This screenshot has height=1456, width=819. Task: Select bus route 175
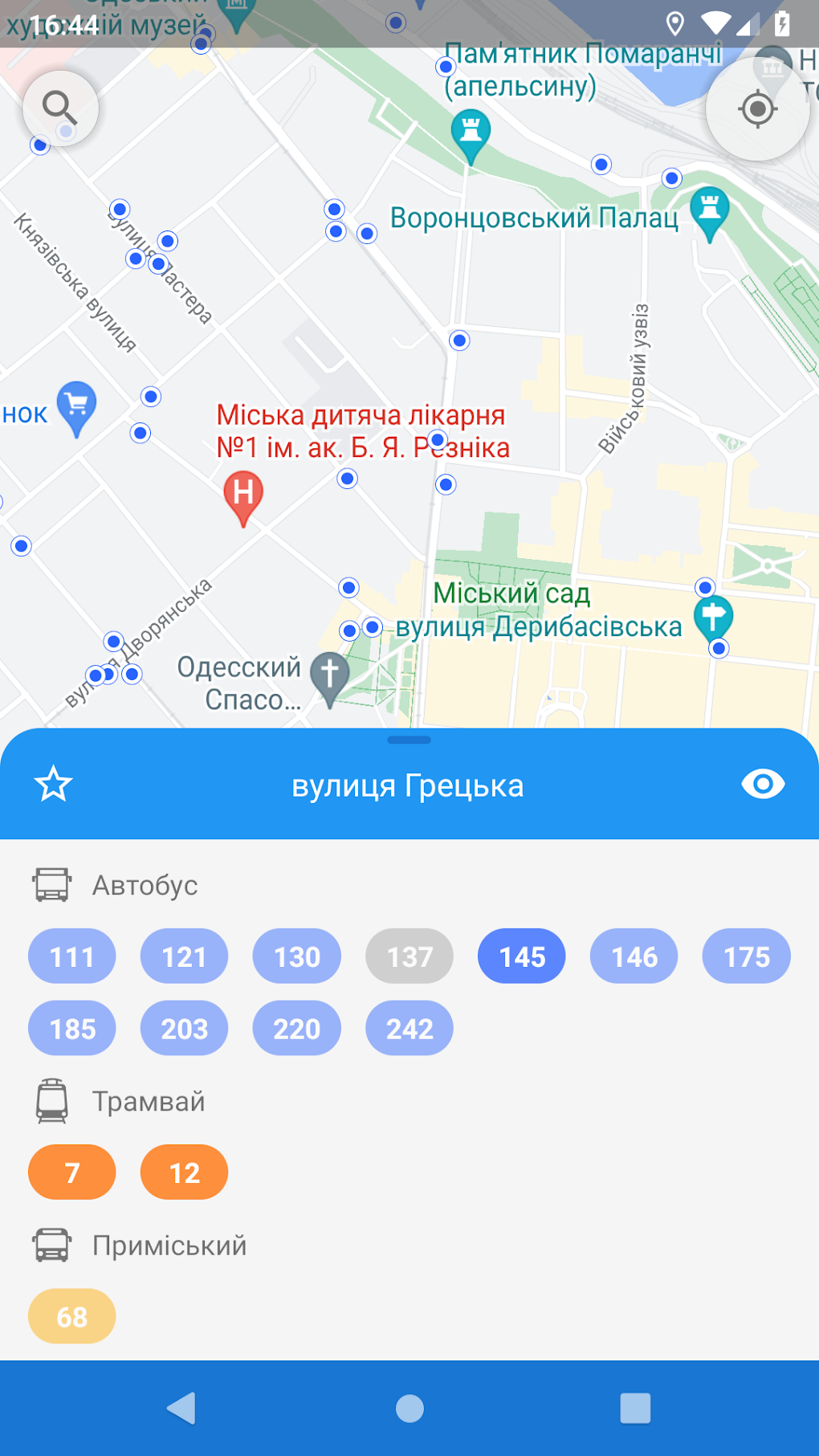coord(747,956)
